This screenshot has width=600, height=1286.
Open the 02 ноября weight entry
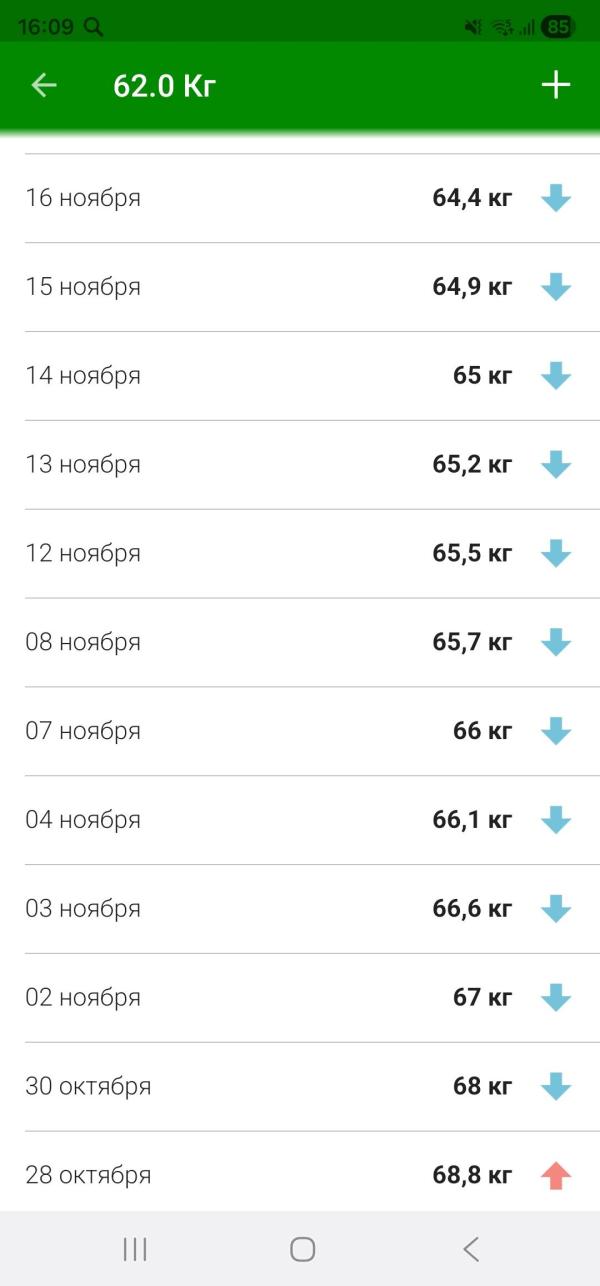[x=300, y=998]
